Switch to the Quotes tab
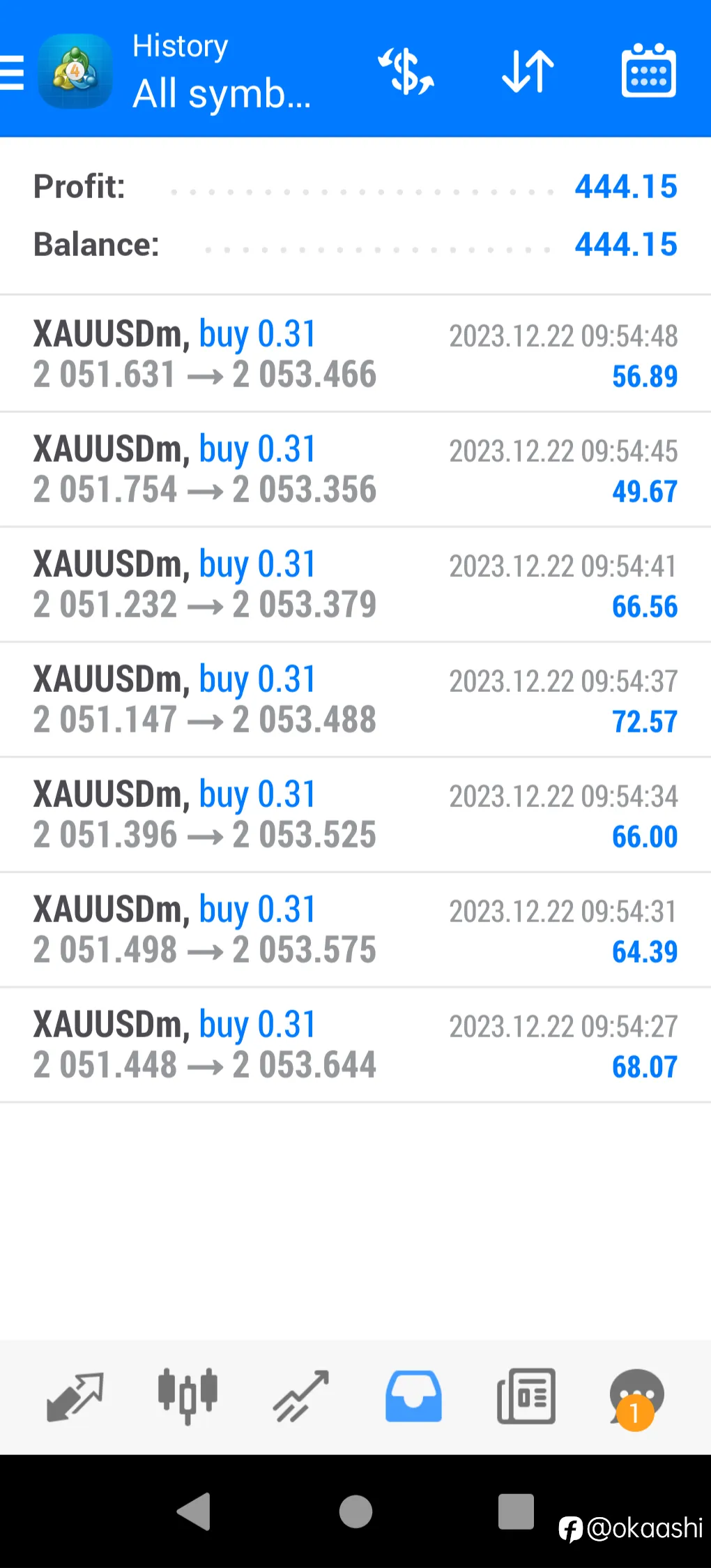Viewport: 711px width, 1568px height. coord(75,1396)
